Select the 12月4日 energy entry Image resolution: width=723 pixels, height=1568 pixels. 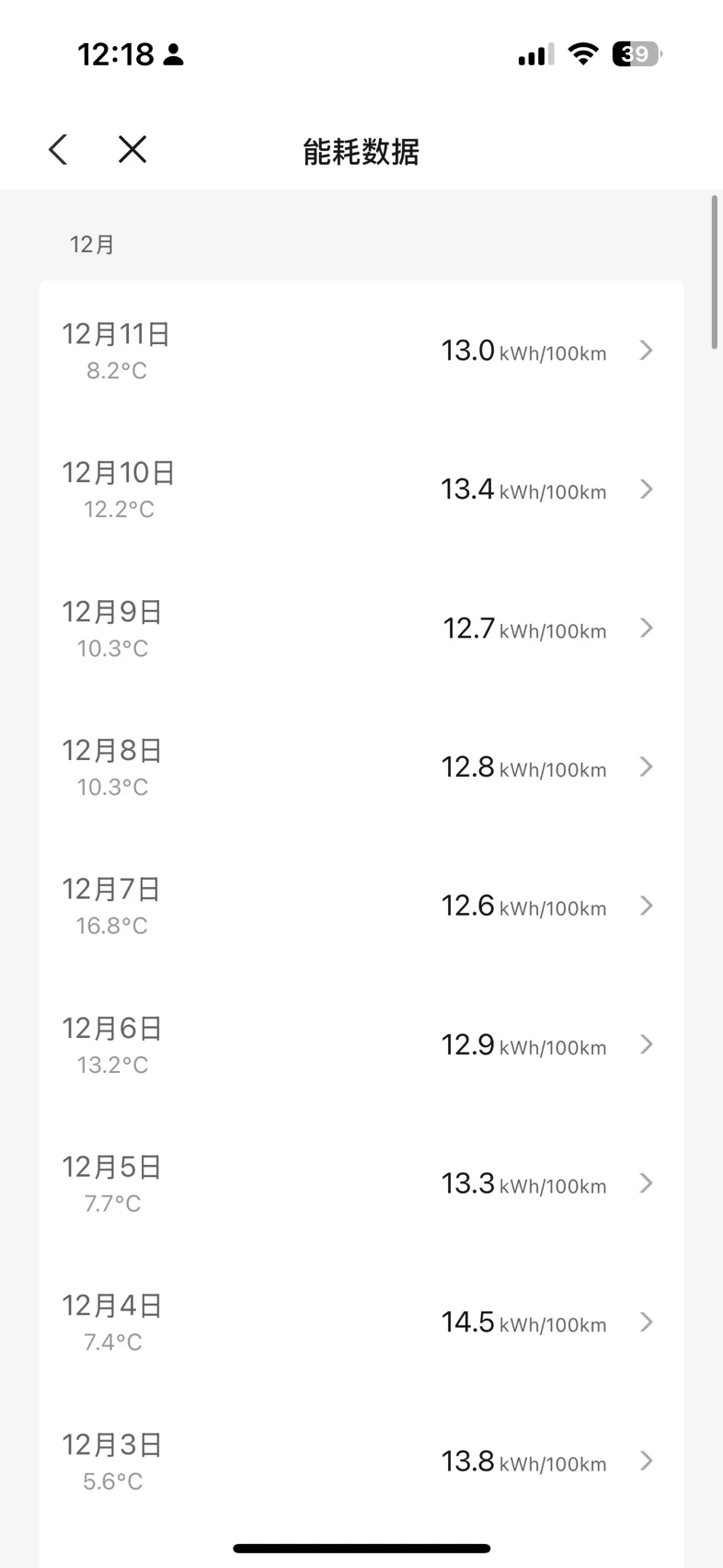tap(361, 1322)
